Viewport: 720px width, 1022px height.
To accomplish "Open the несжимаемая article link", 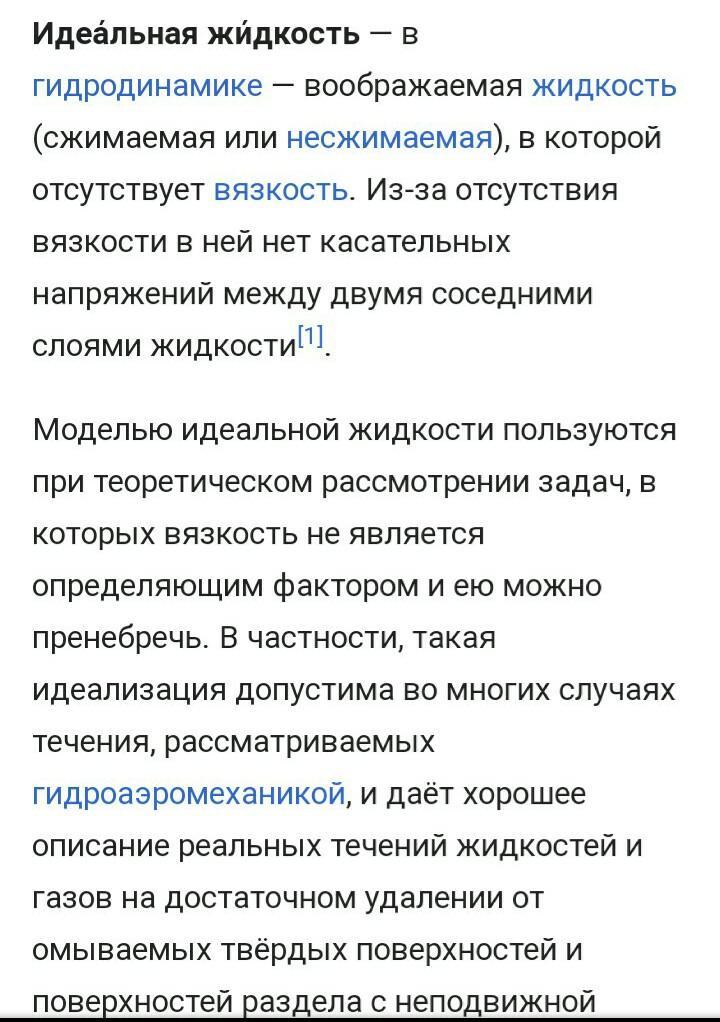I will (x=390, y=138).
